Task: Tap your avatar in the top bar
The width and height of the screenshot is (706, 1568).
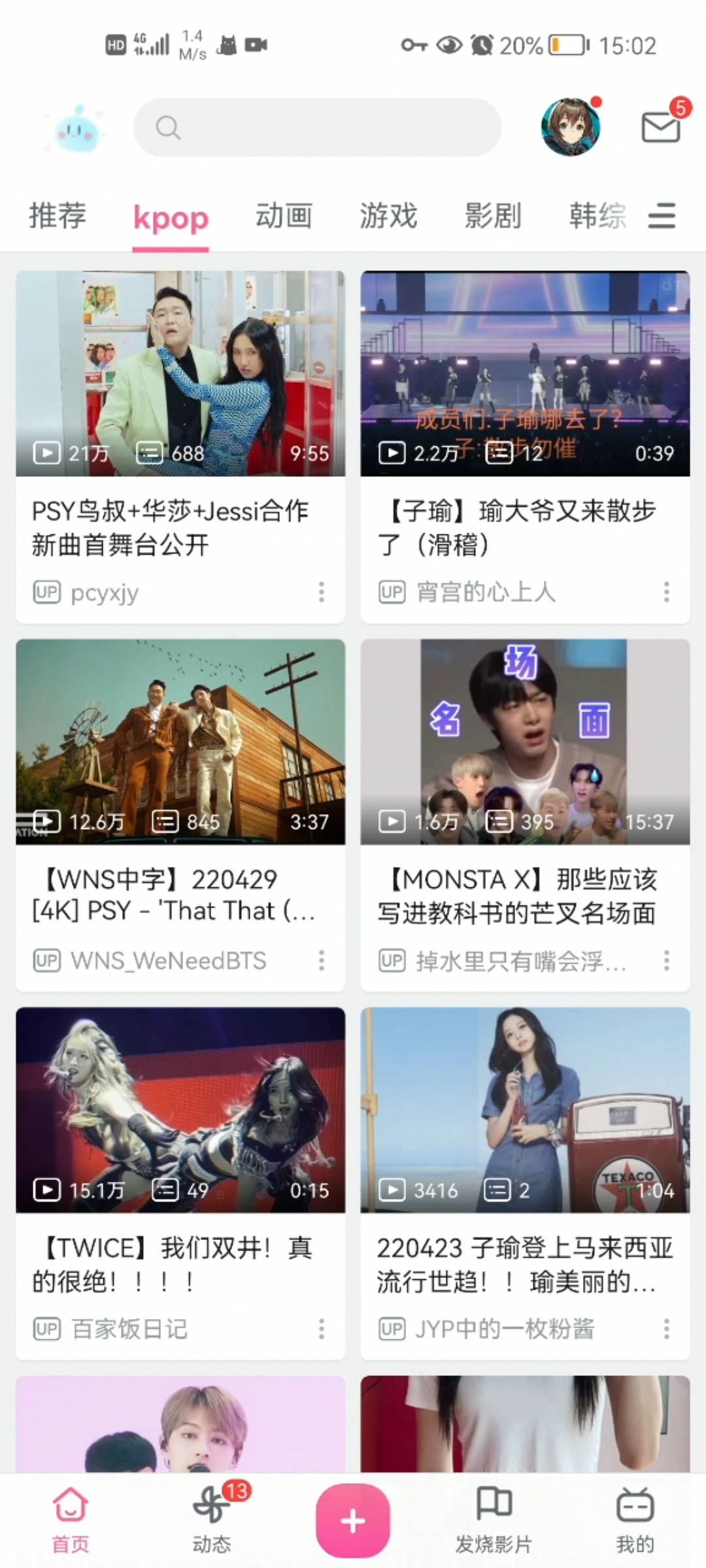Action: click(x=570, y=127)
